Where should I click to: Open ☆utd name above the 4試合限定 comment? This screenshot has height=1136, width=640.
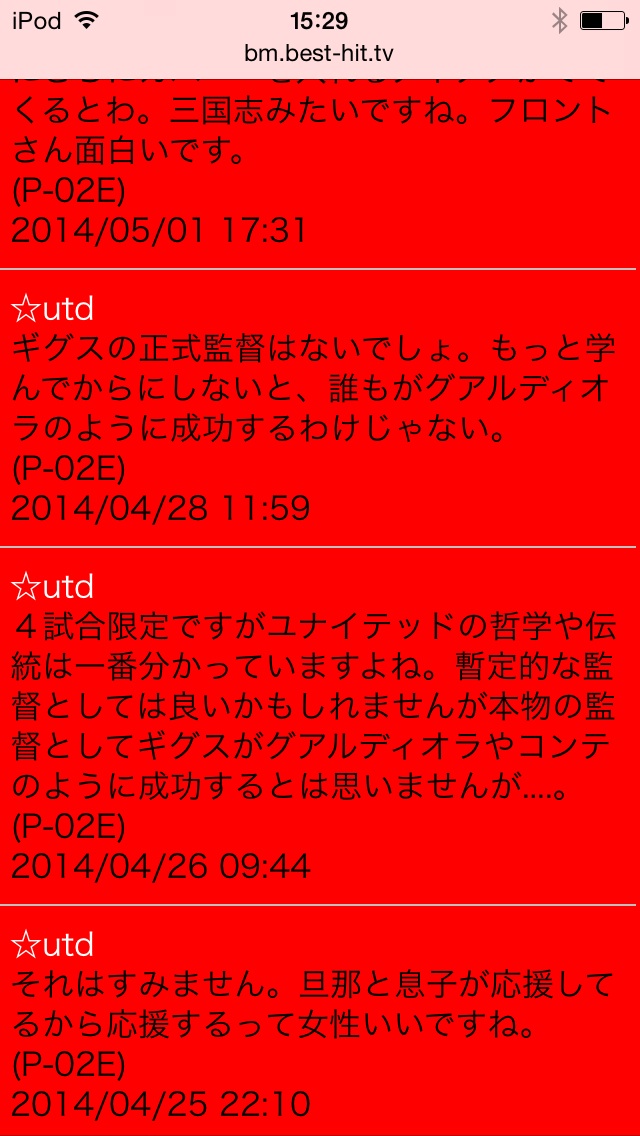[54, 587]
